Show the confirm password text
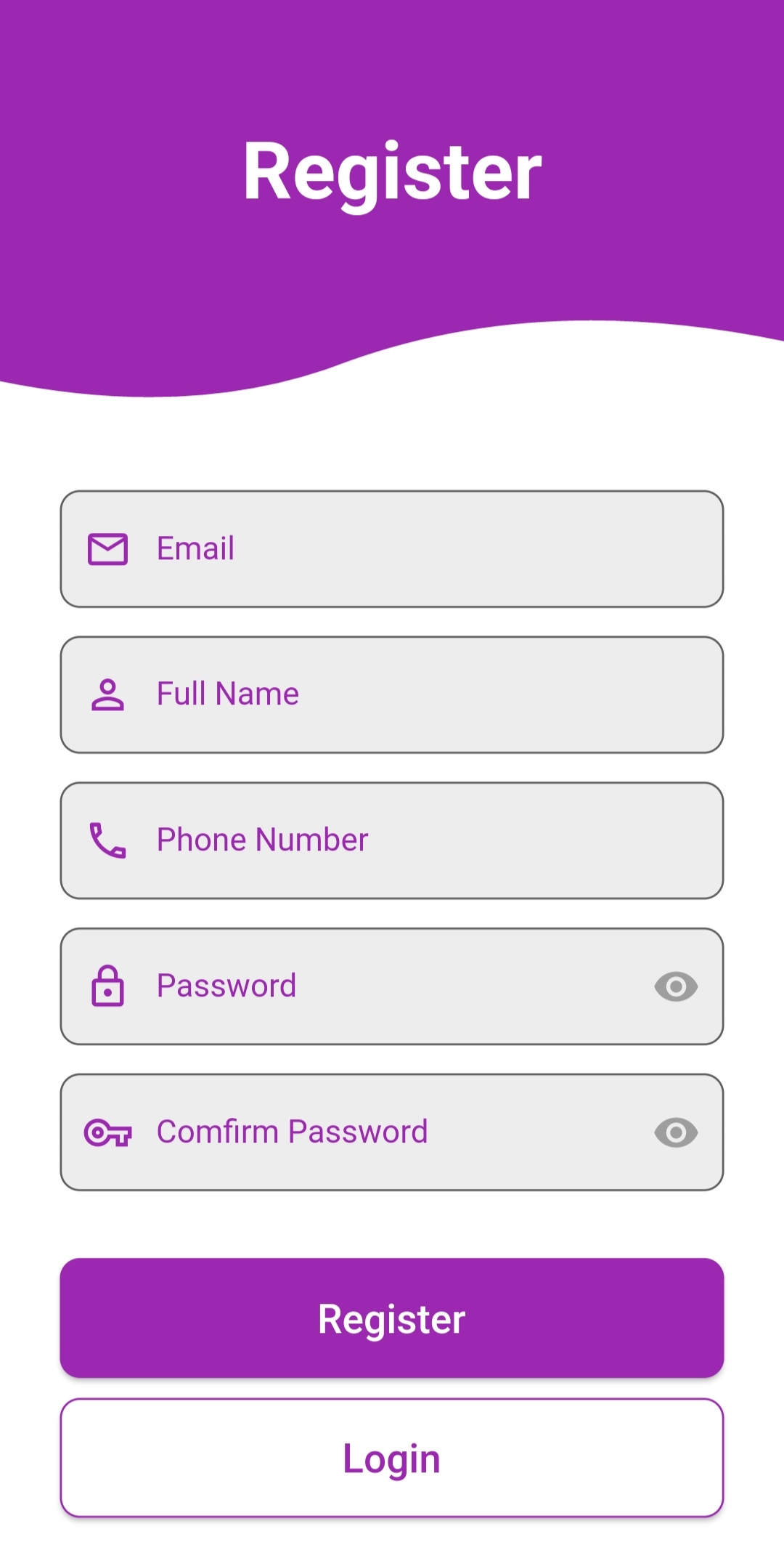Viewport: 784px width, 1566px height. (x=676, y=1131)
